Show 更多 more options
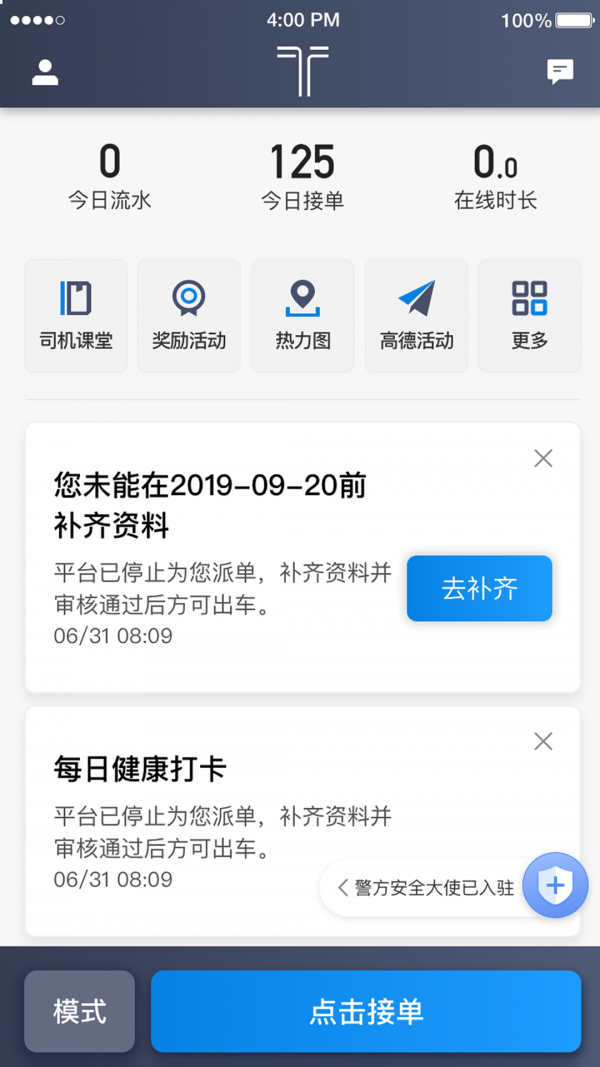This screenshot has width=600, height=1067. (x=530, y=316)
